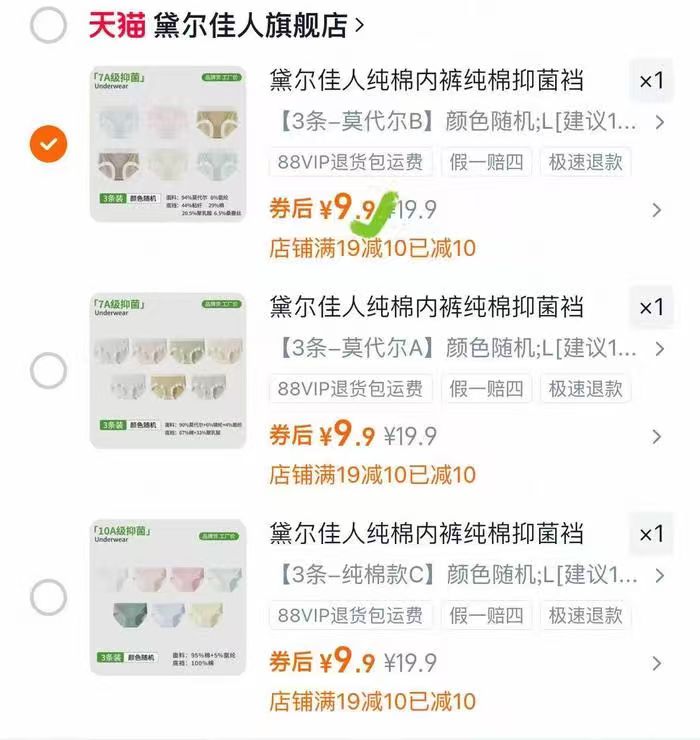Adjust quantity ×1 of 纯棉款C item
This screenshot has width=700, height=740.
[x=651, y=534]
